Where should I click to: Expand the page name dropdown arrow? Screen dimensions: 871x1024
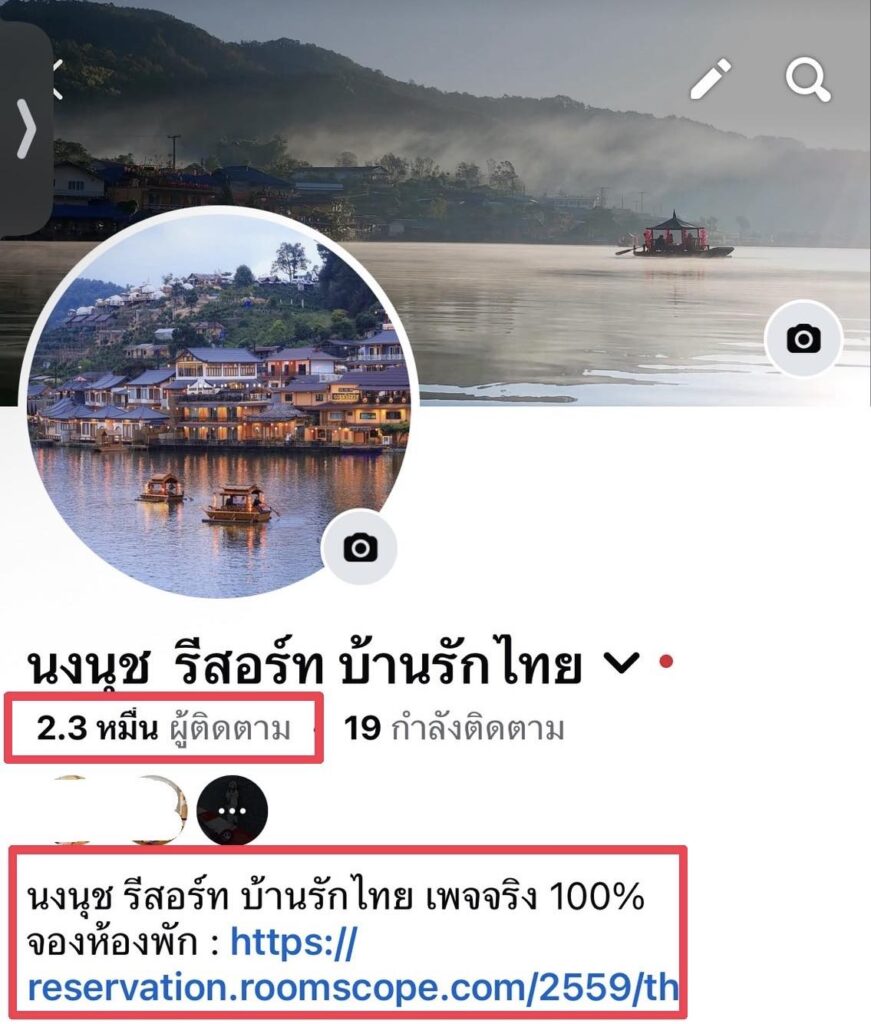point(623,663)
